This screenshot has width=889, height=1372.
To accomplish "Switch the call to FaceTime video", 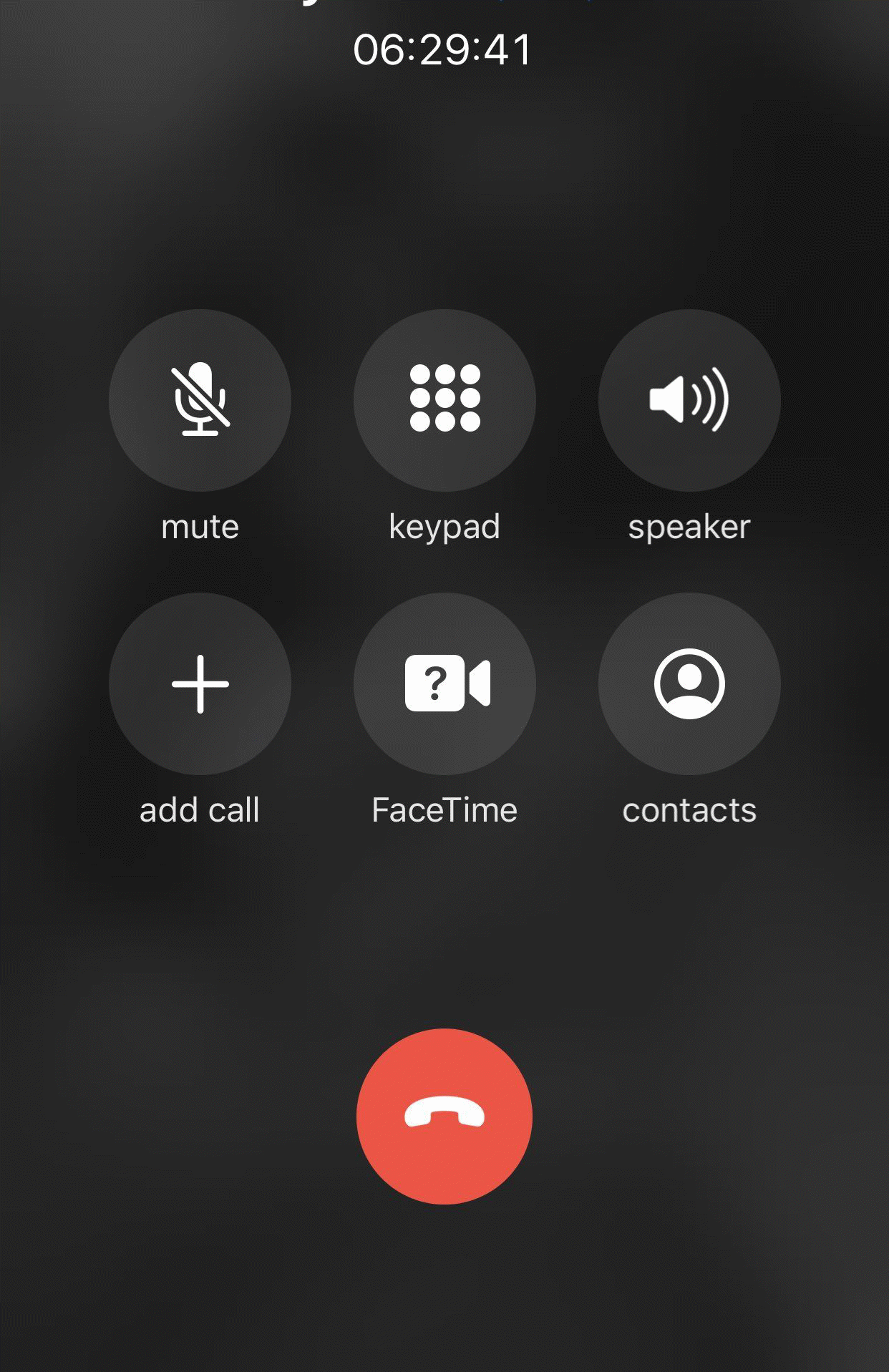I will [x=444, y=684].
